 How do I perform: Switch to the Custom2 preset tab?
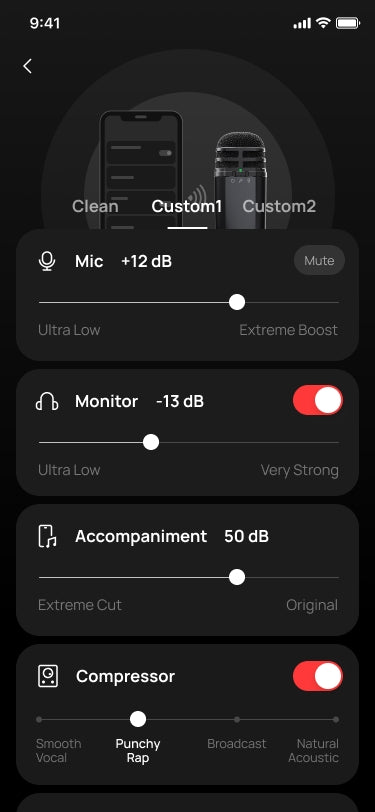click(279, 206)
